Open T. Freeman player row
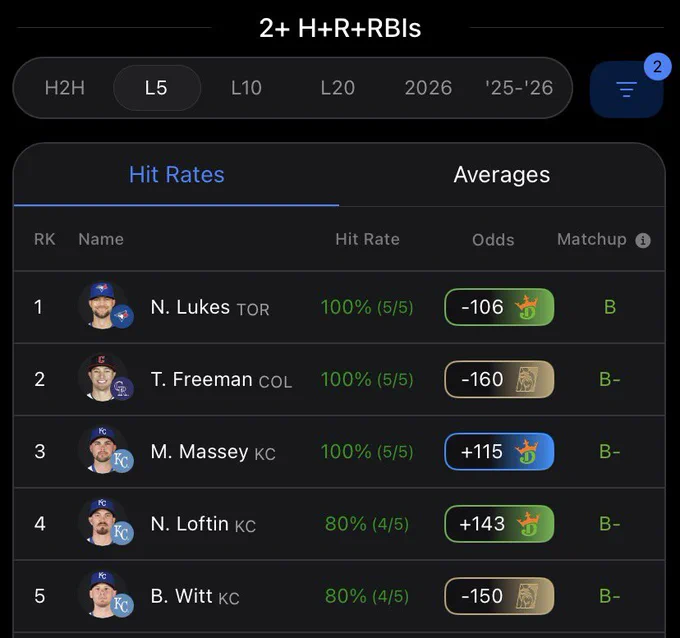 pos(339,380)
